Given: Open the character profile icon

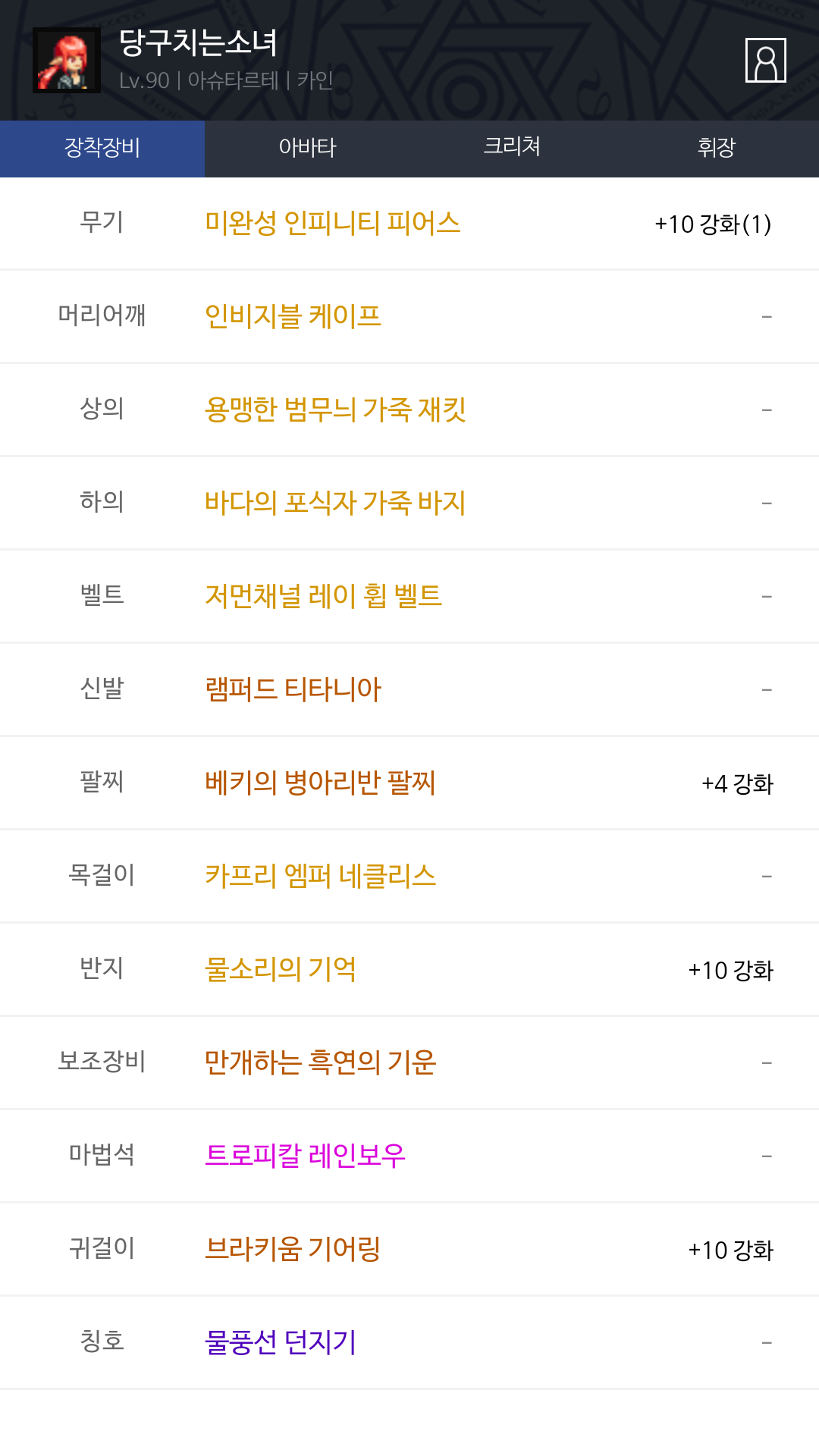Looking at the screenshot, I should [x=765, y=60].
